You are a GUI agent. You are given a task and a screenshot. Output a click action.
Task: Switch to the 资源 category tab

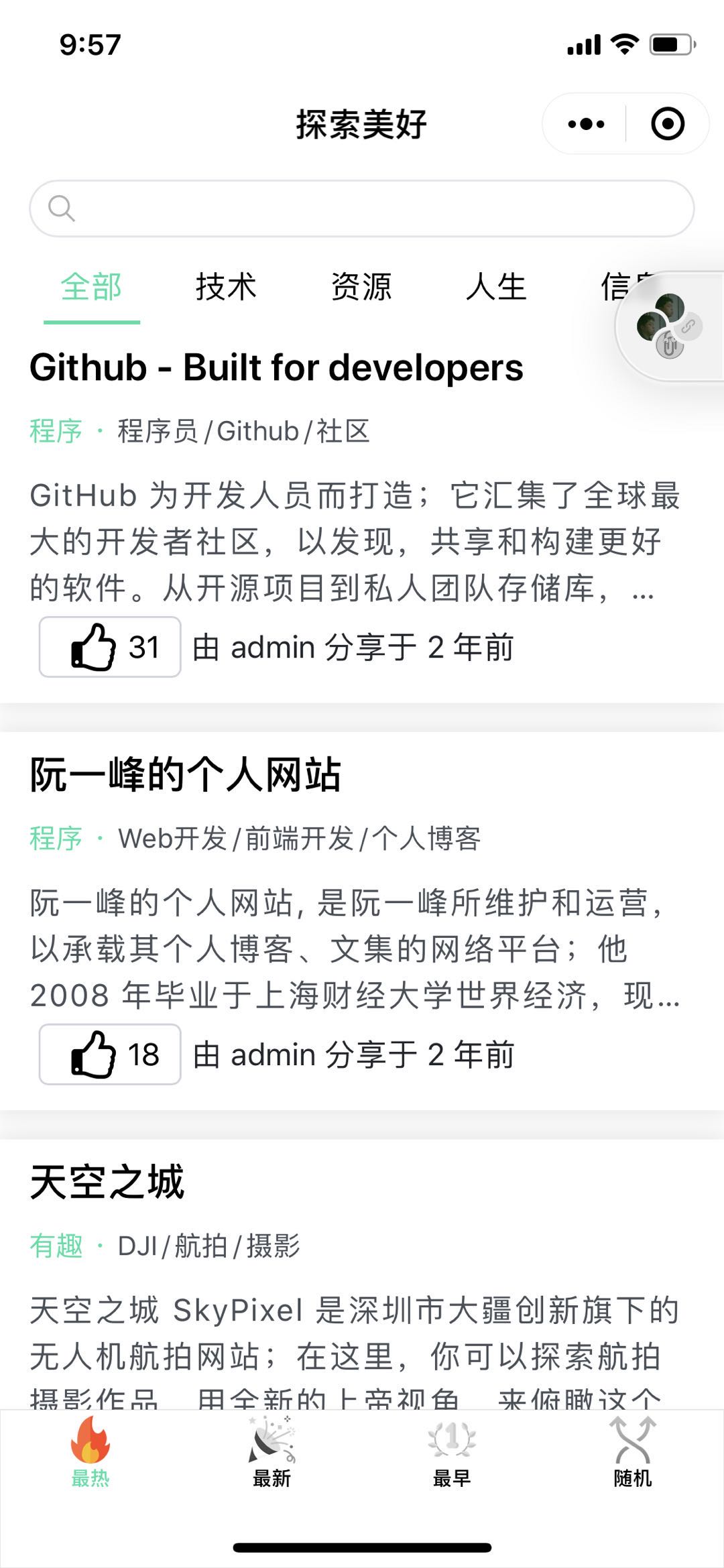coord(361,287)
